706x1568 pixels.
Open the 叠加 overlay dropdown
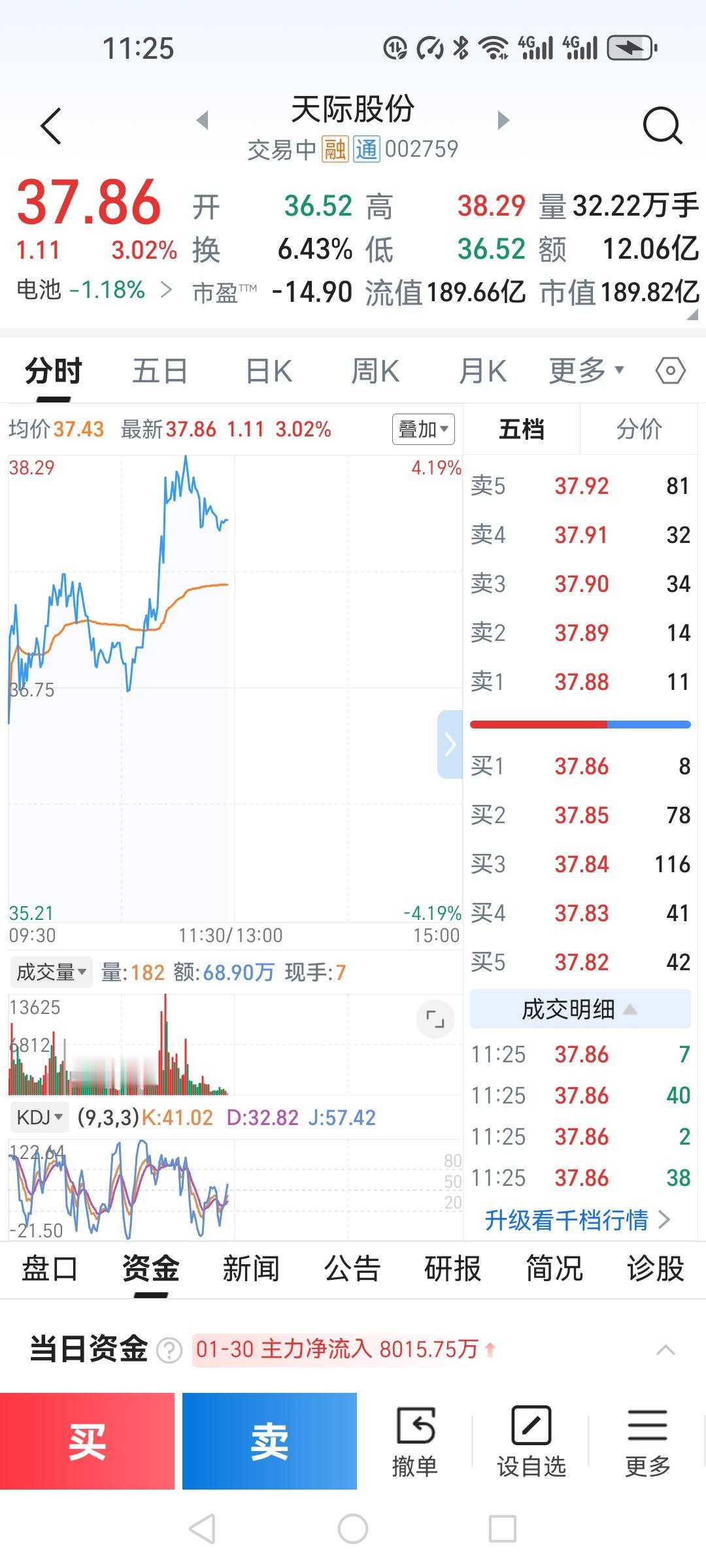point(424,429)
